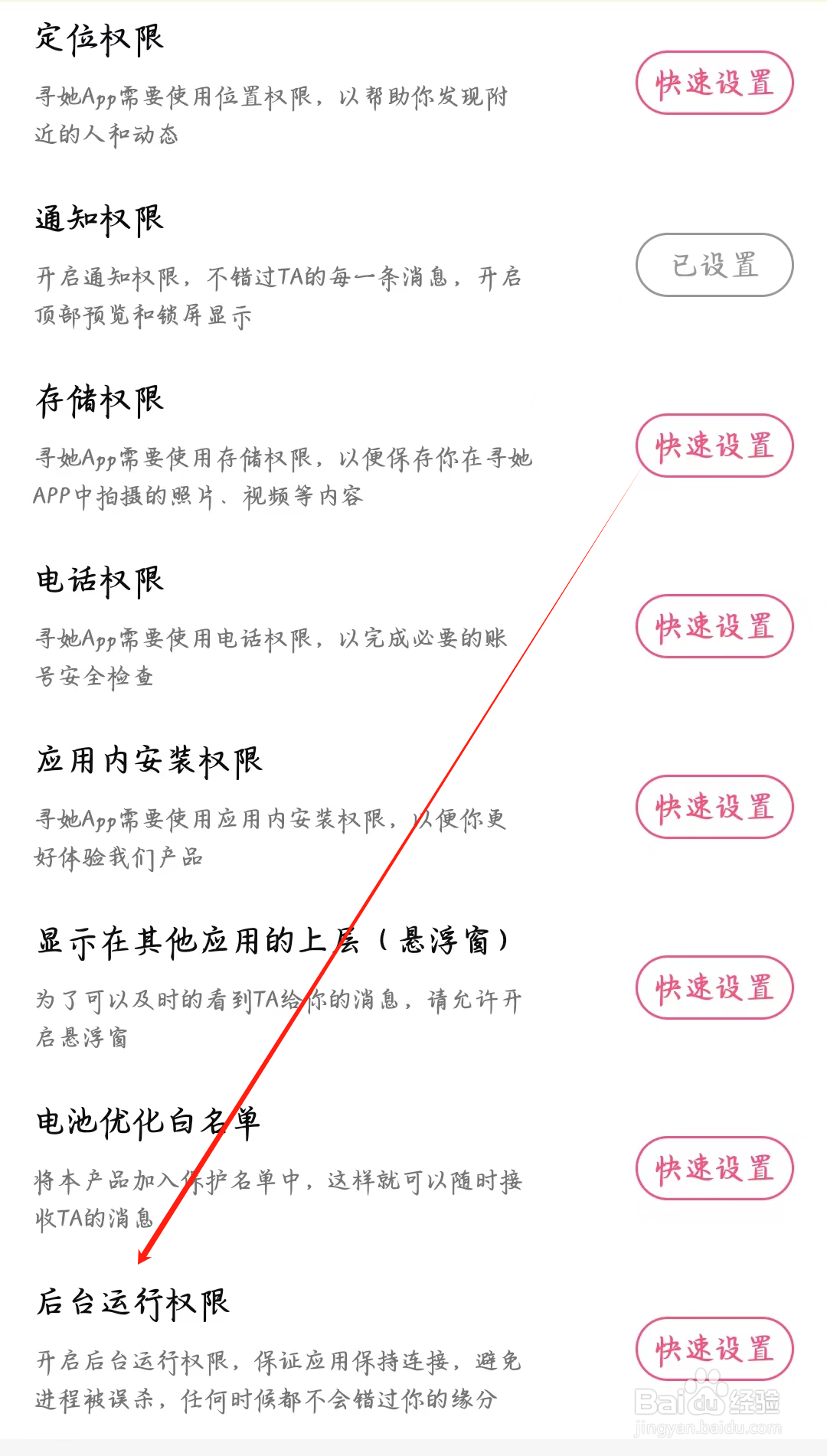Select the 电话权限 section title
Image resolution: width=827 pixels, height=1456 pixels.
click(x=100, y=580)
